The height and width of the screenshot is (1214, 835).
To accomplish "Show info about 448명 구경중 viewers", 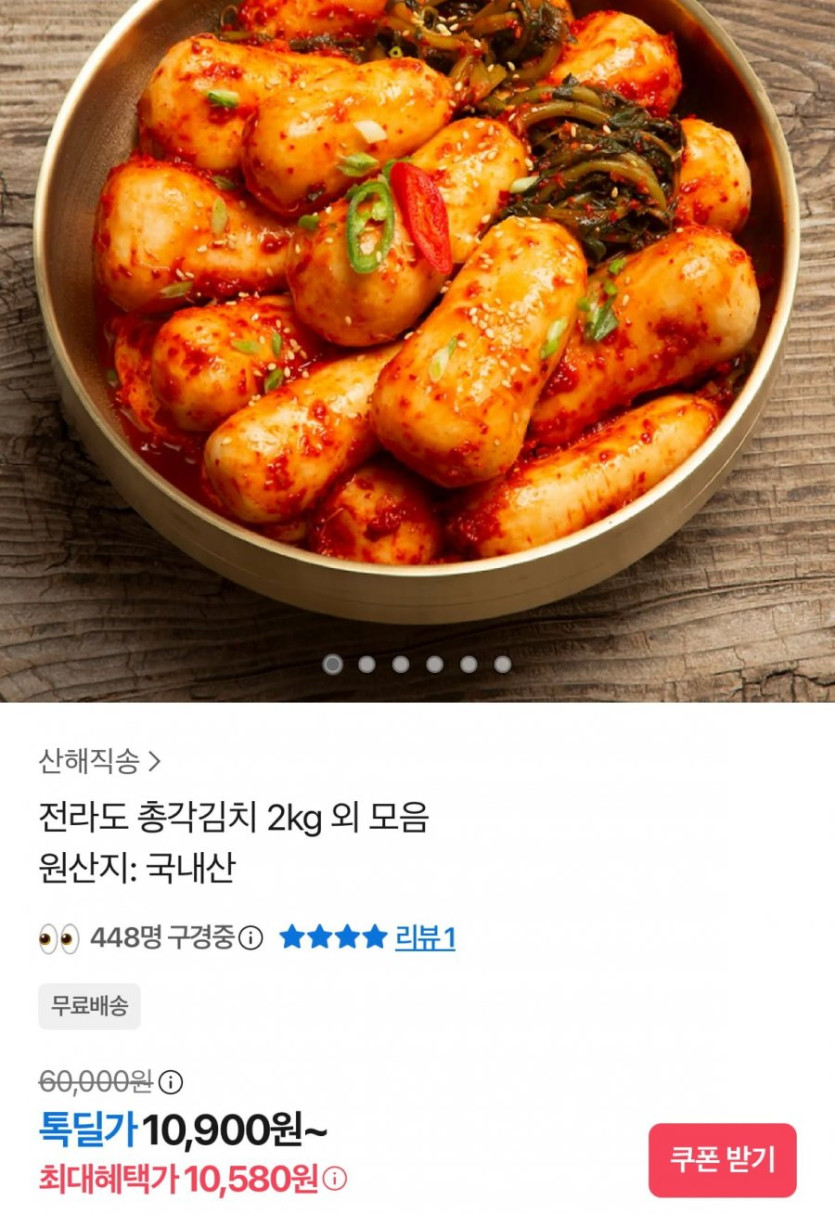I will 251,938.
